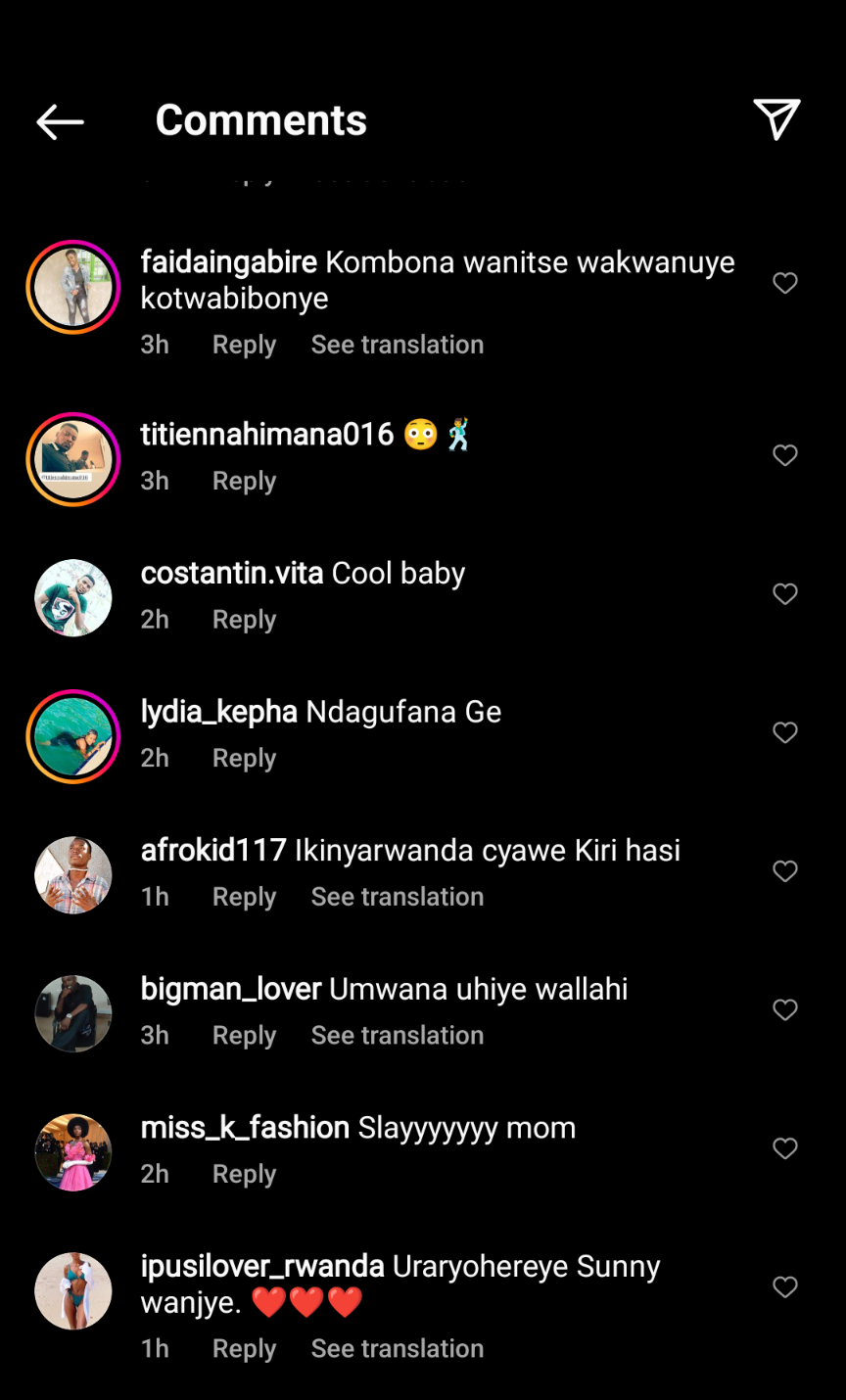
Task: Go back from the Comments screen
Action: click(x=60, y=121)
